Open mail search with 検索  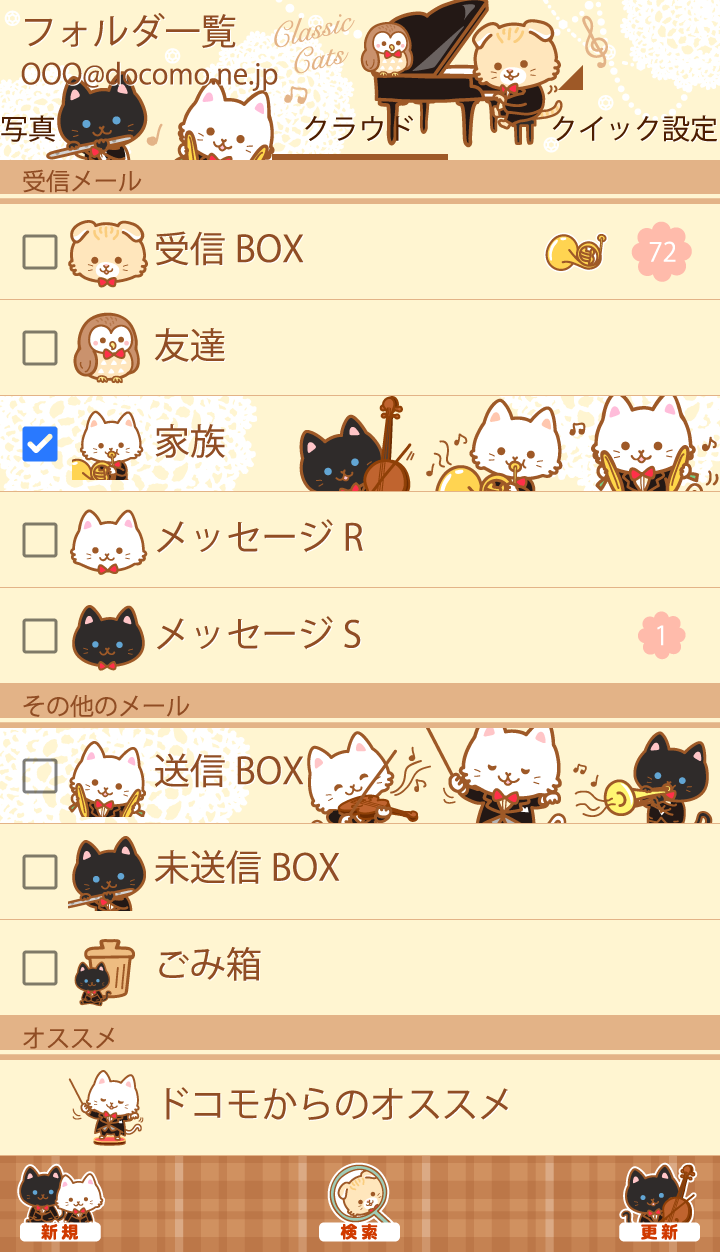pos(359,1204)
